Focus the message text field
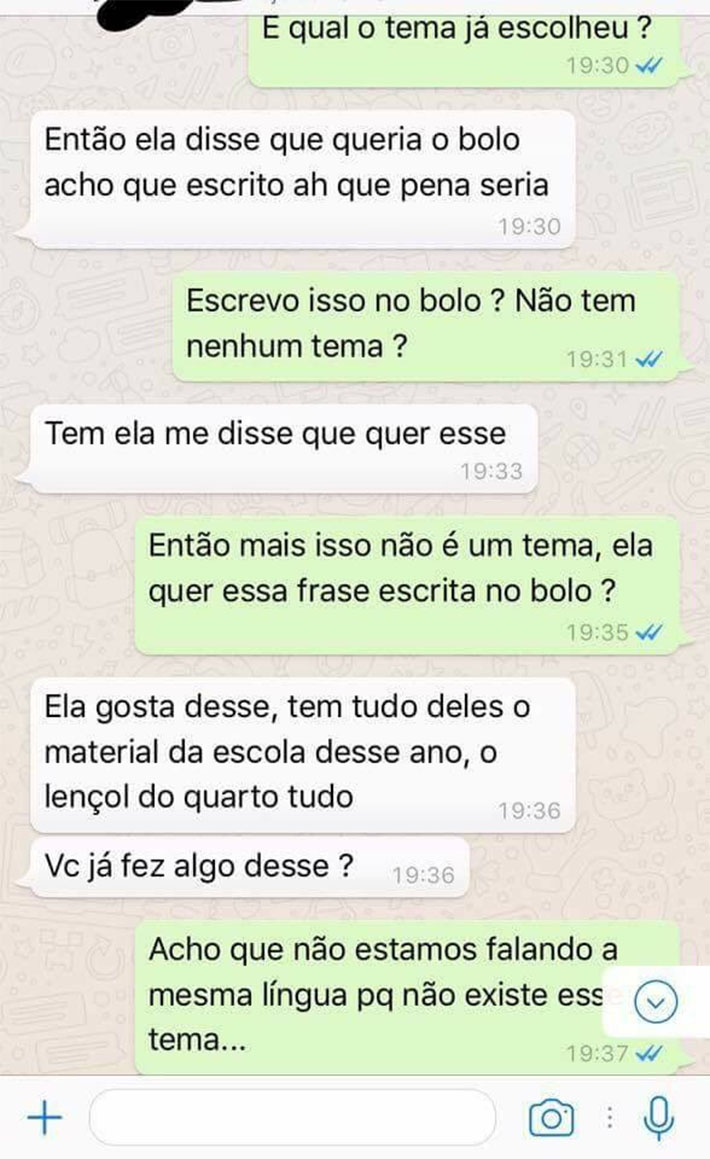The height and width of the screenshot is (1159, 710). coord(292,1117)
